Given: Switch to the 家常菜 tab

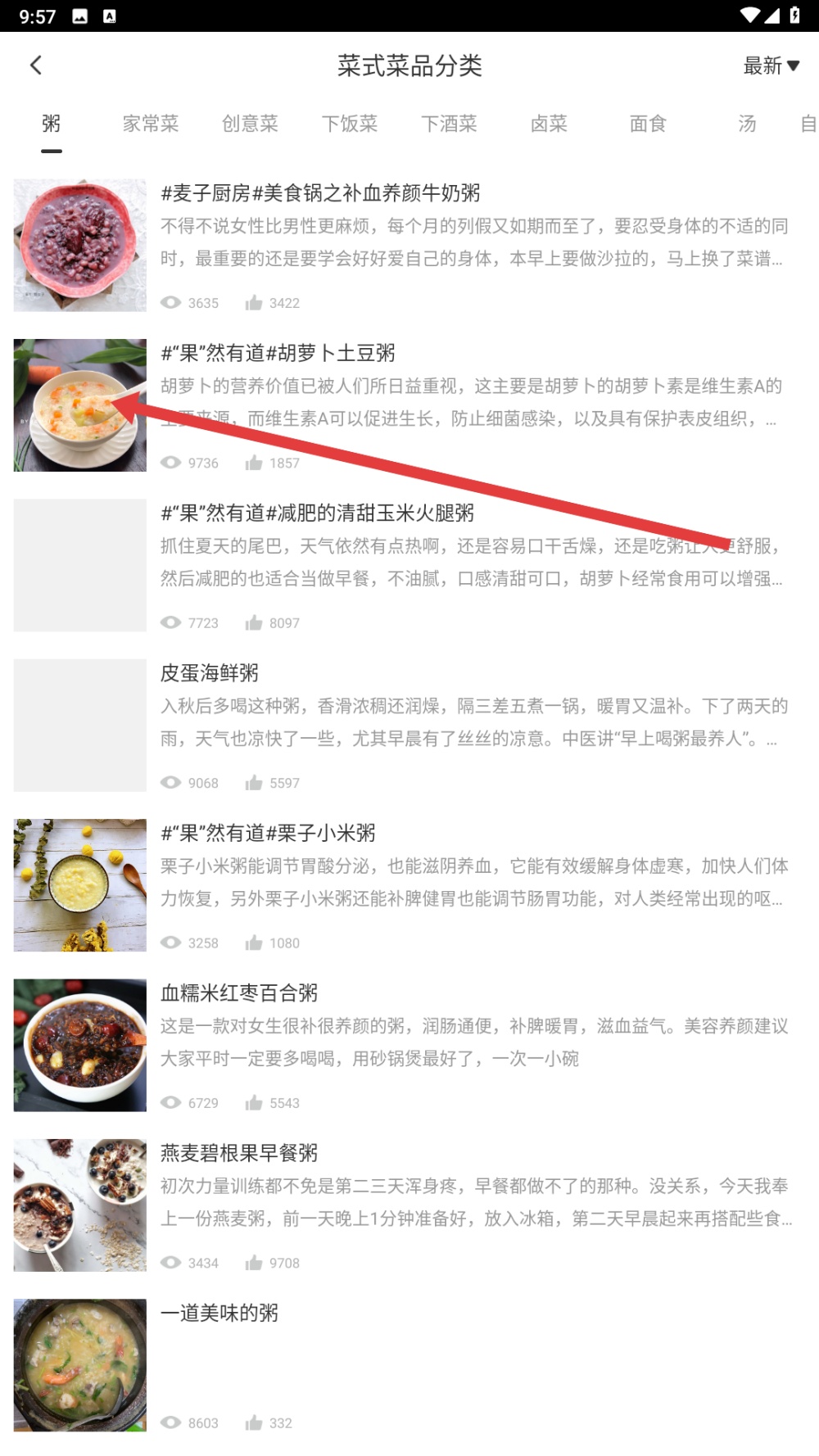Looking at the screenshot, I should coord(151,124).
